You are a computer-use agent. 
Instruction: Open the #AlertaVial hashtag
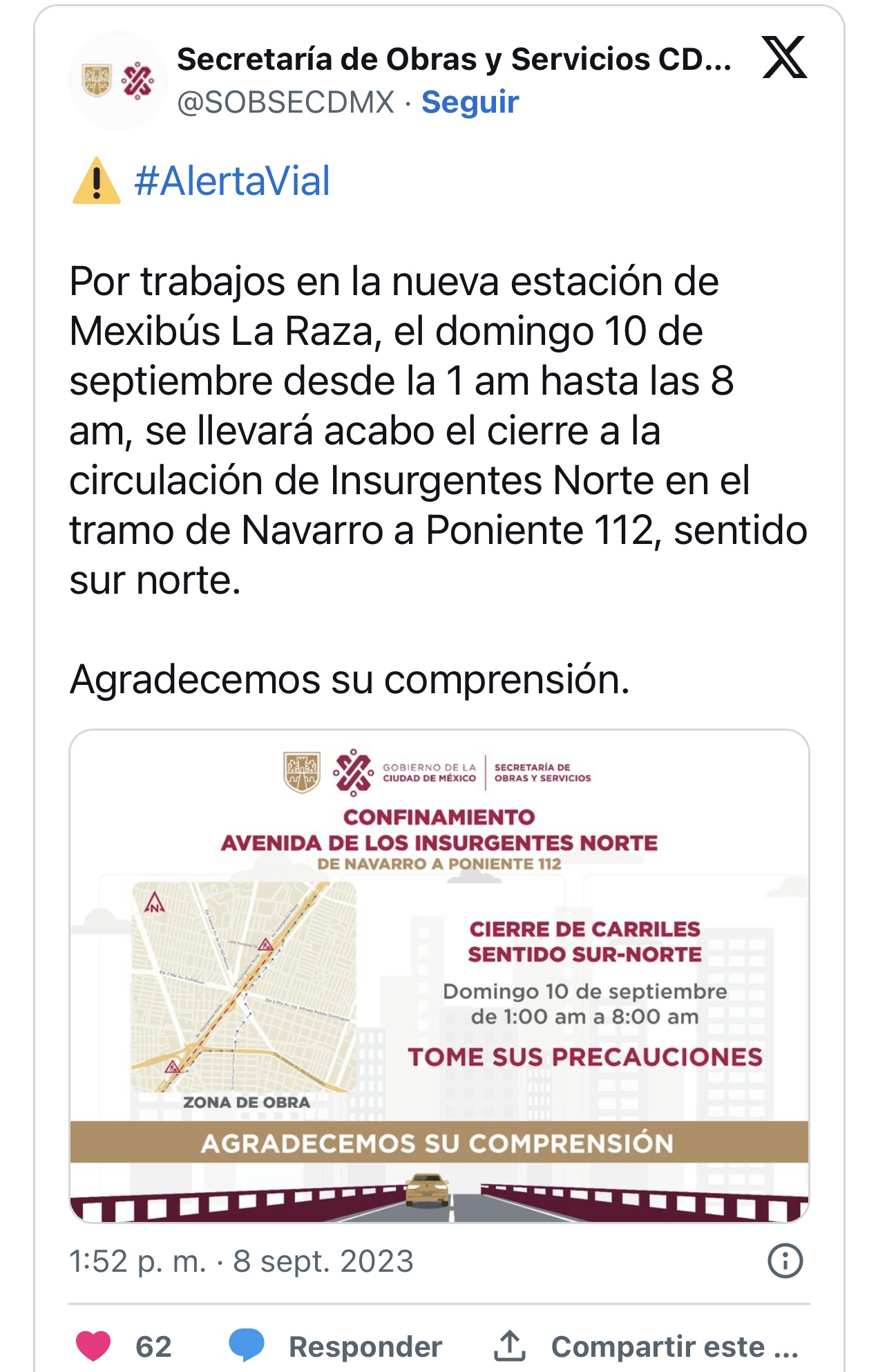pyautogui.click(x=232, y=181)
